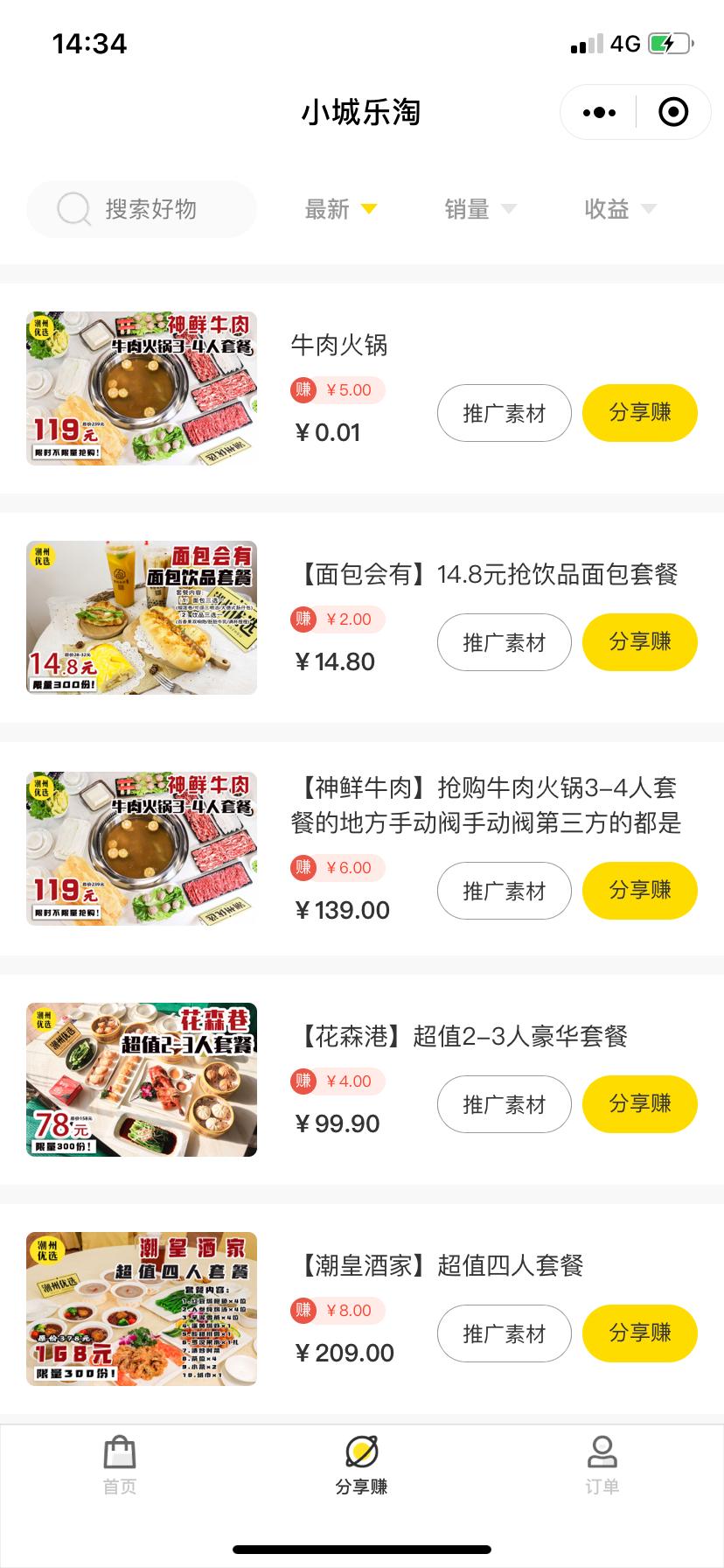Tap 推广素材 on 潮皇酒家 four-person meal

[x=504, y=1333]
